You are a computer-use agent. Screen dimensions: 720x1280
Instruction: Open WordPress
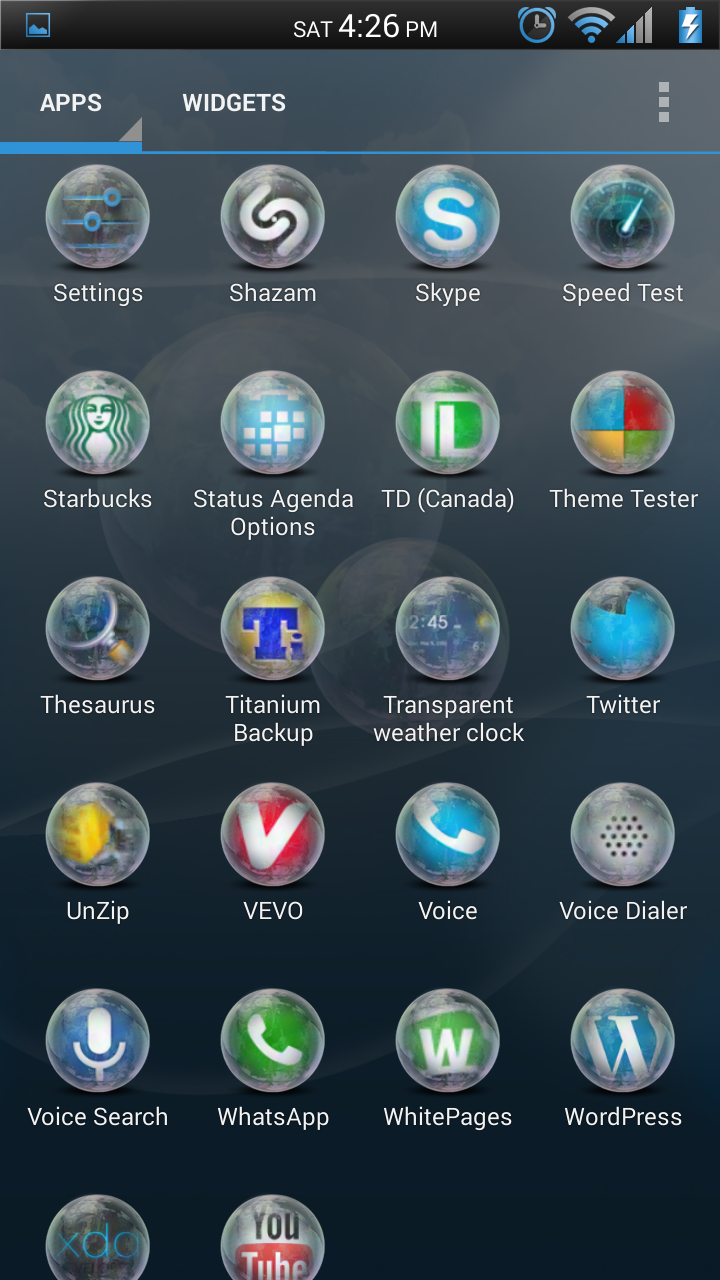622,1041
